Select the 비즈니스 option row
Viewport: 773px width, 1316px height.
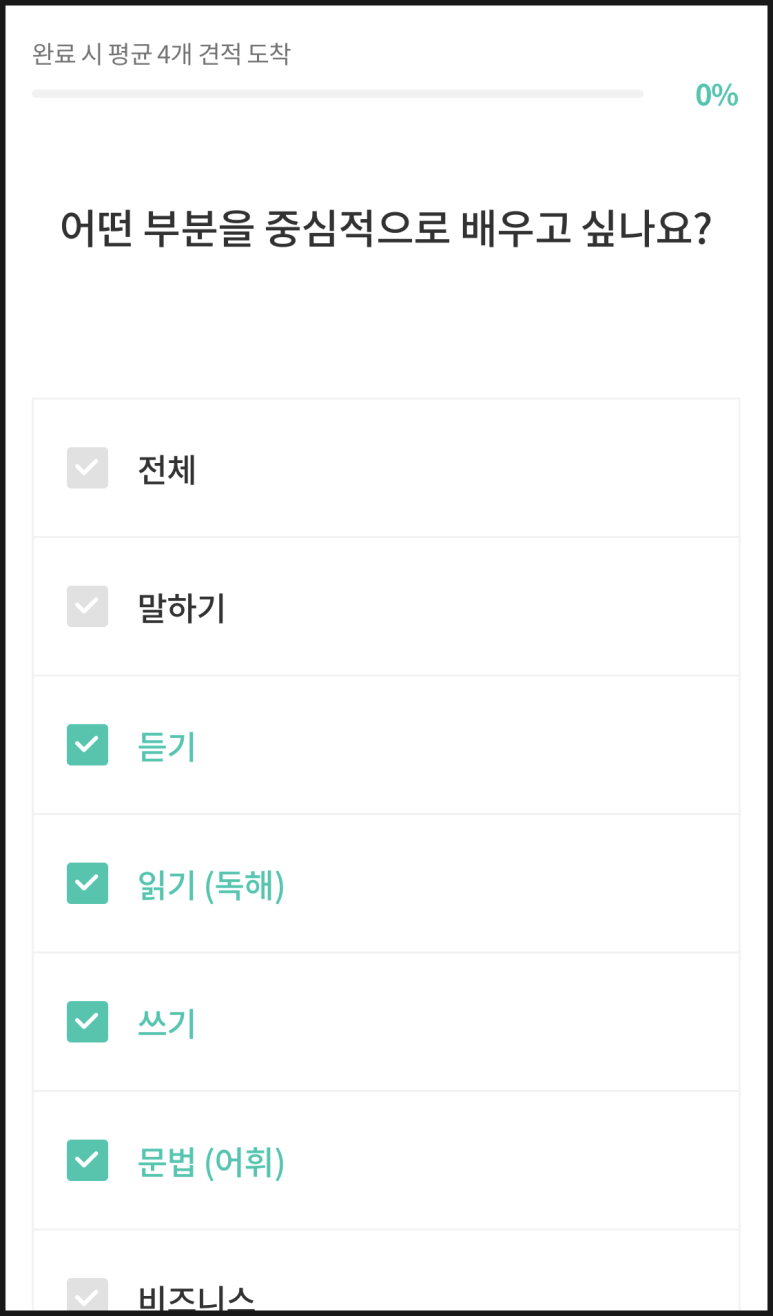coord(386,1293)
